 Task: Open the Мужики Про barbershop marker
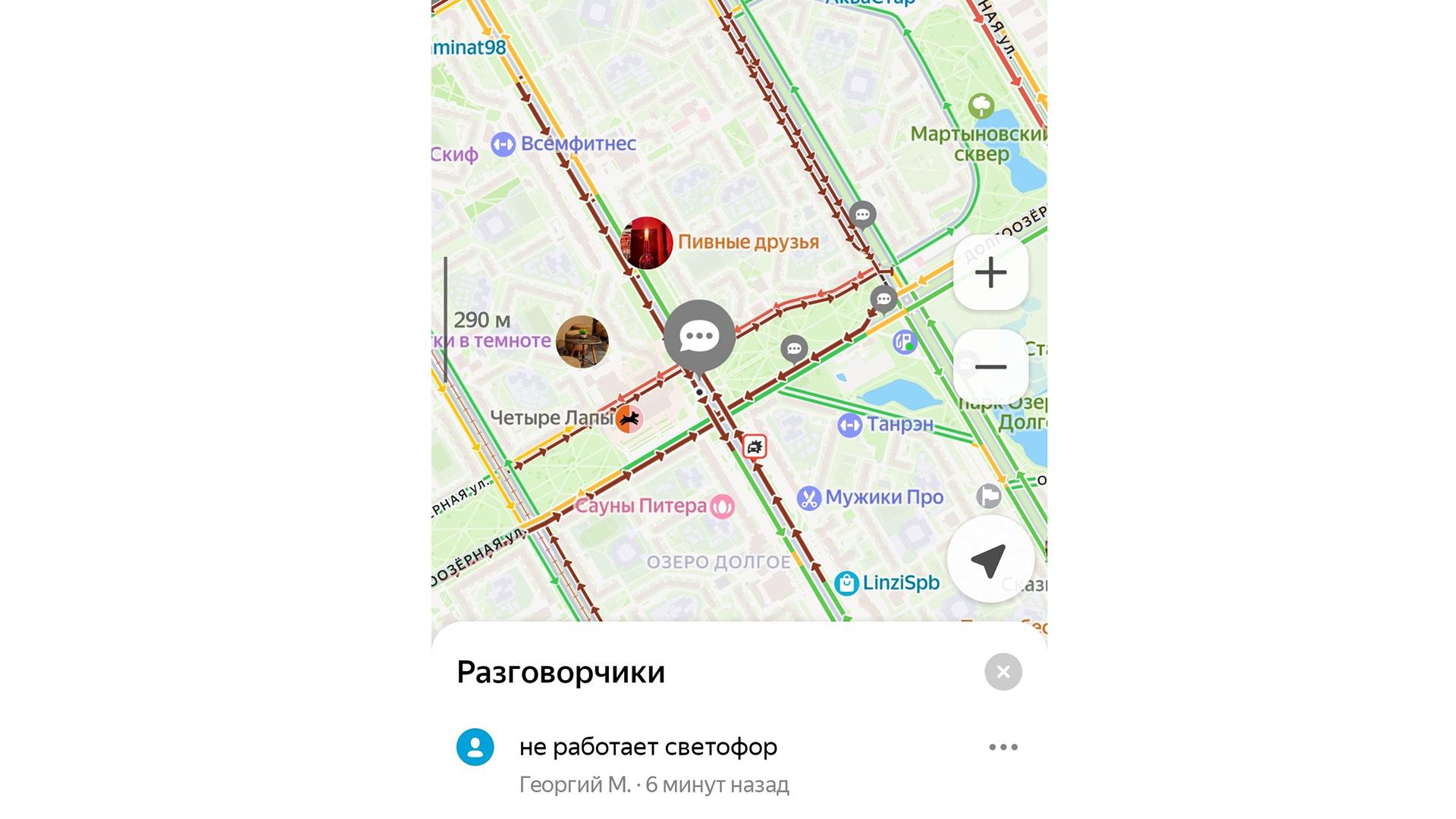[809, 498]
